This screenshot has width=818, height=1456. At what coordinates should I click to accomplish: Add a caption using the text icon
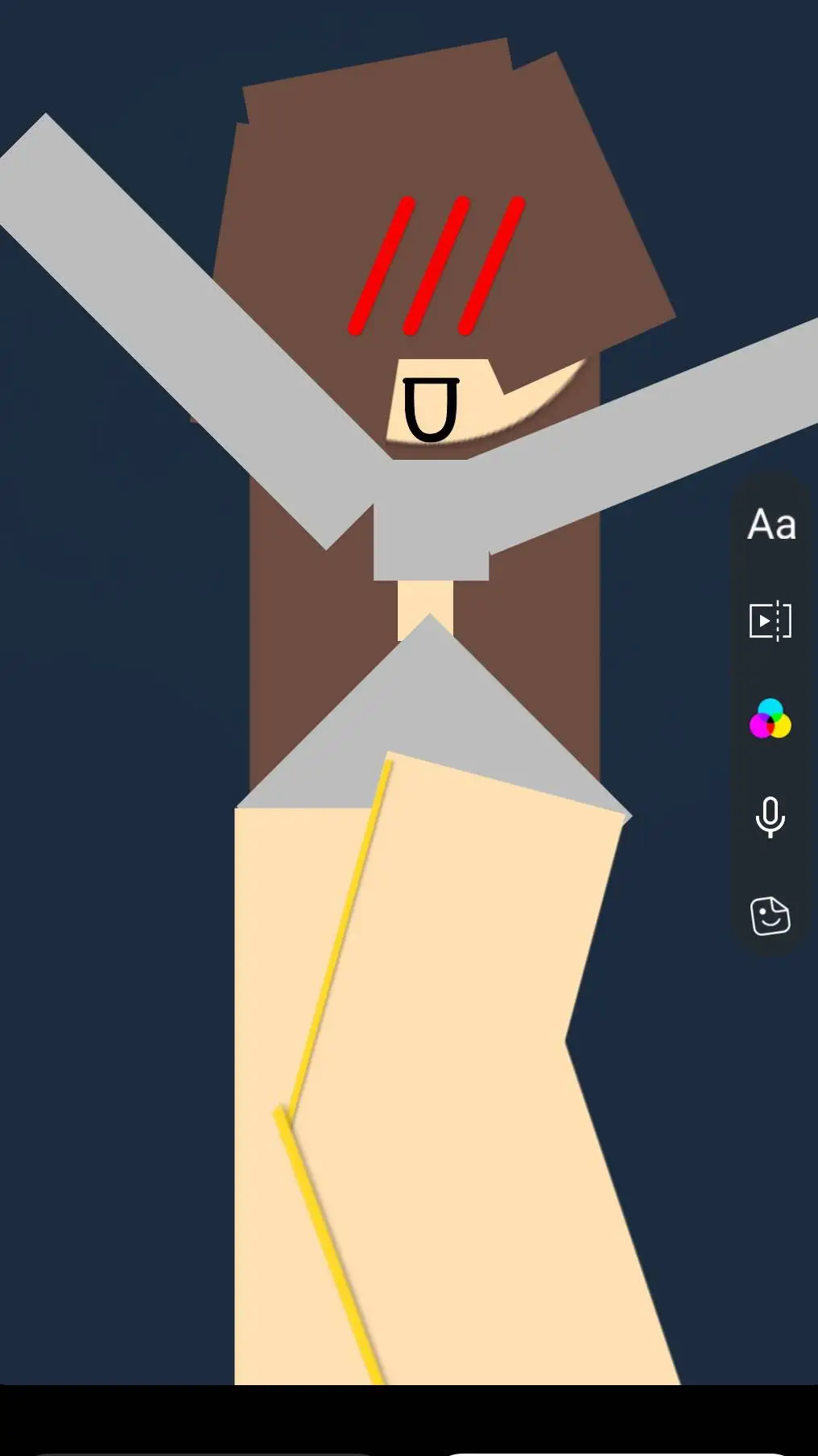click(x=771, y=525)
